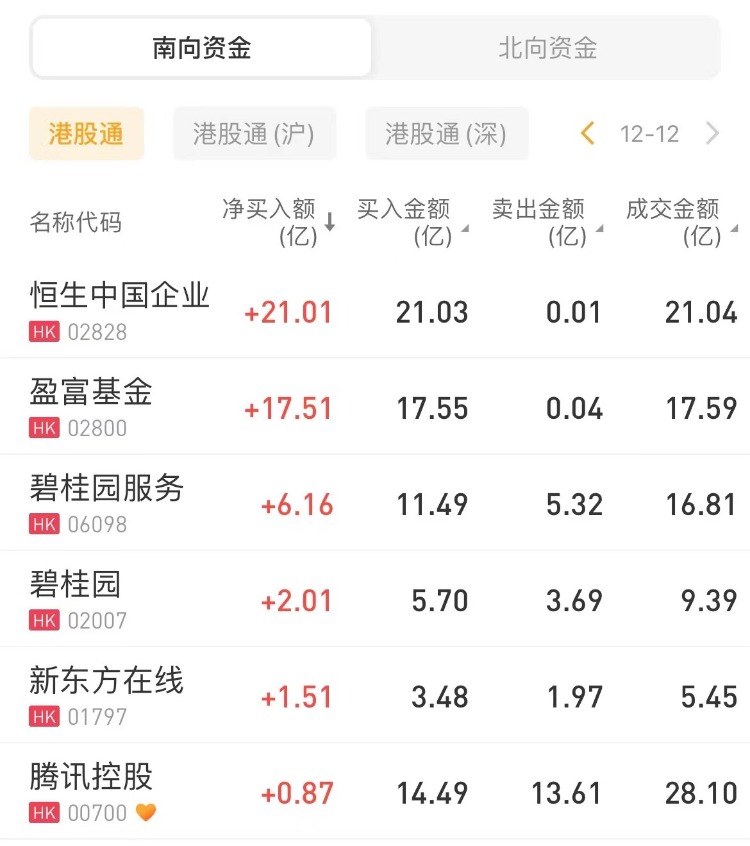The width and height of the screenshot is (750, 846).
Task: Sort by 买入金额 column
Action: point(409,222)
